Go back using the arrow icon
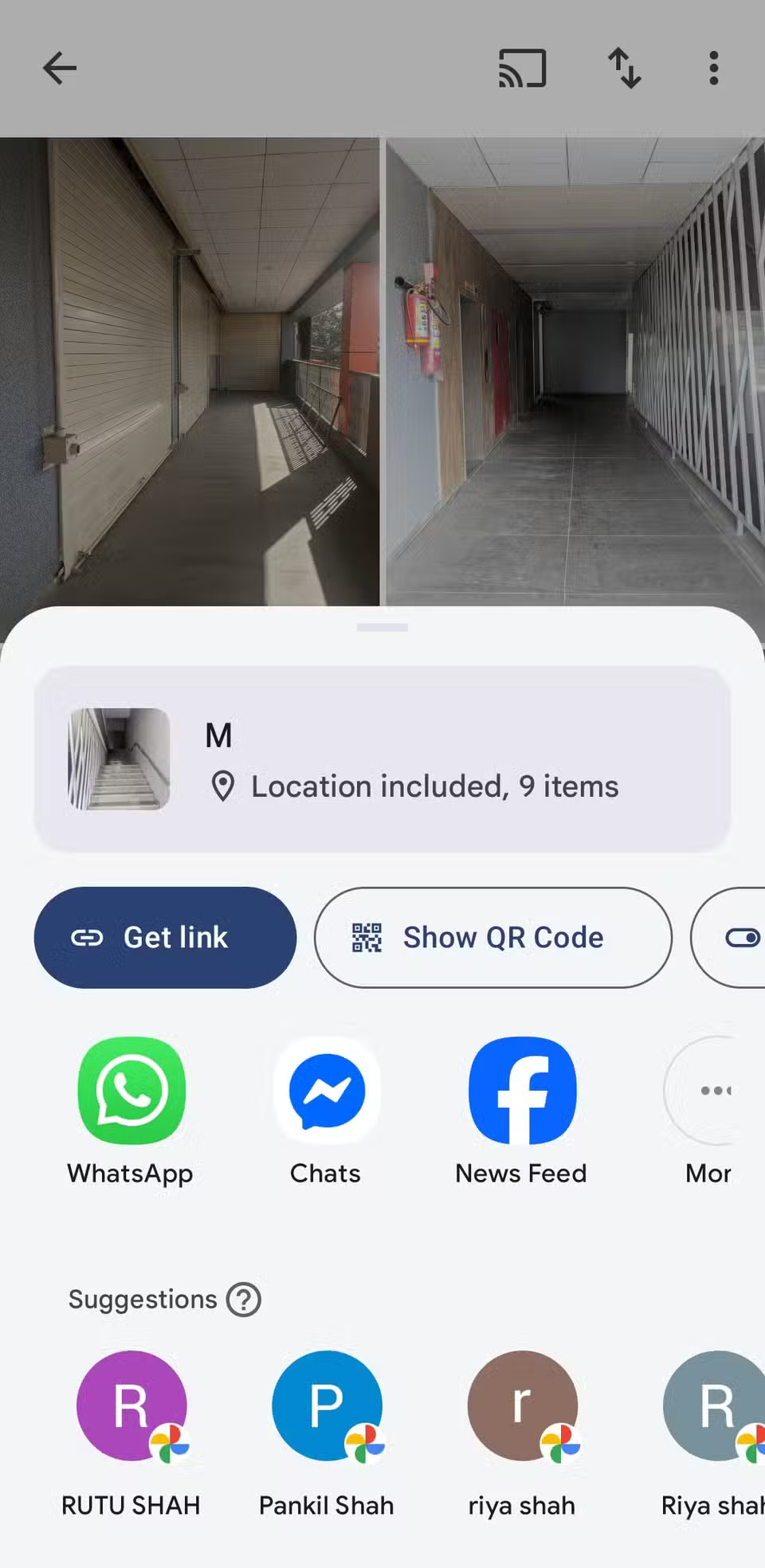Image resolution: width=765 pixels, height=1568 pixels. click(x=60, y=69)
